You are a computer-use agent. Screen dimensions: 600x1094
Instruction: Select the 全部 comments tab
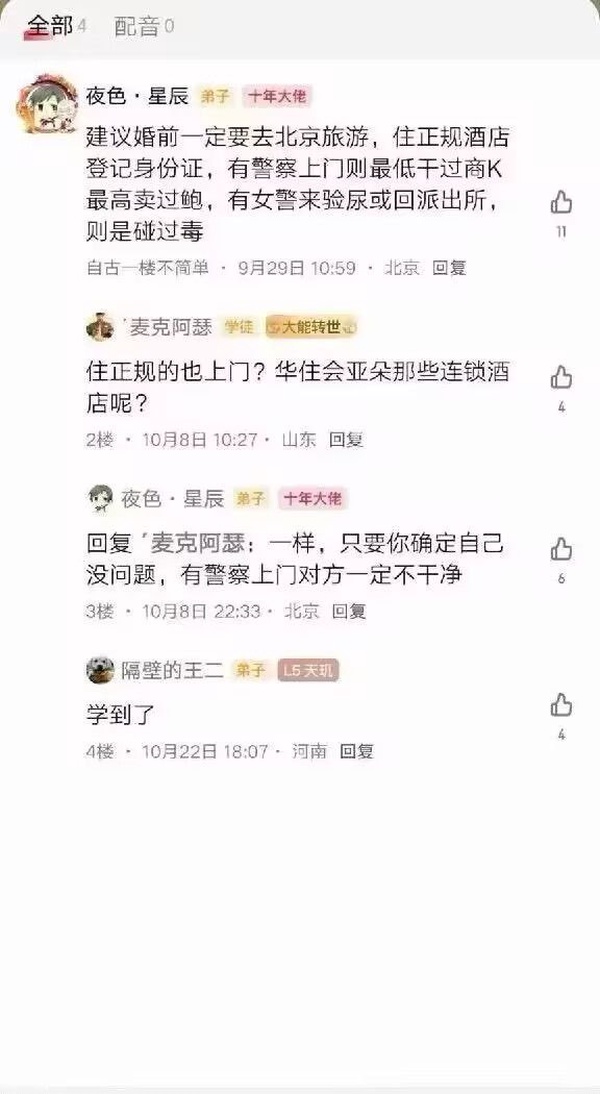click(x=50, y=27)
